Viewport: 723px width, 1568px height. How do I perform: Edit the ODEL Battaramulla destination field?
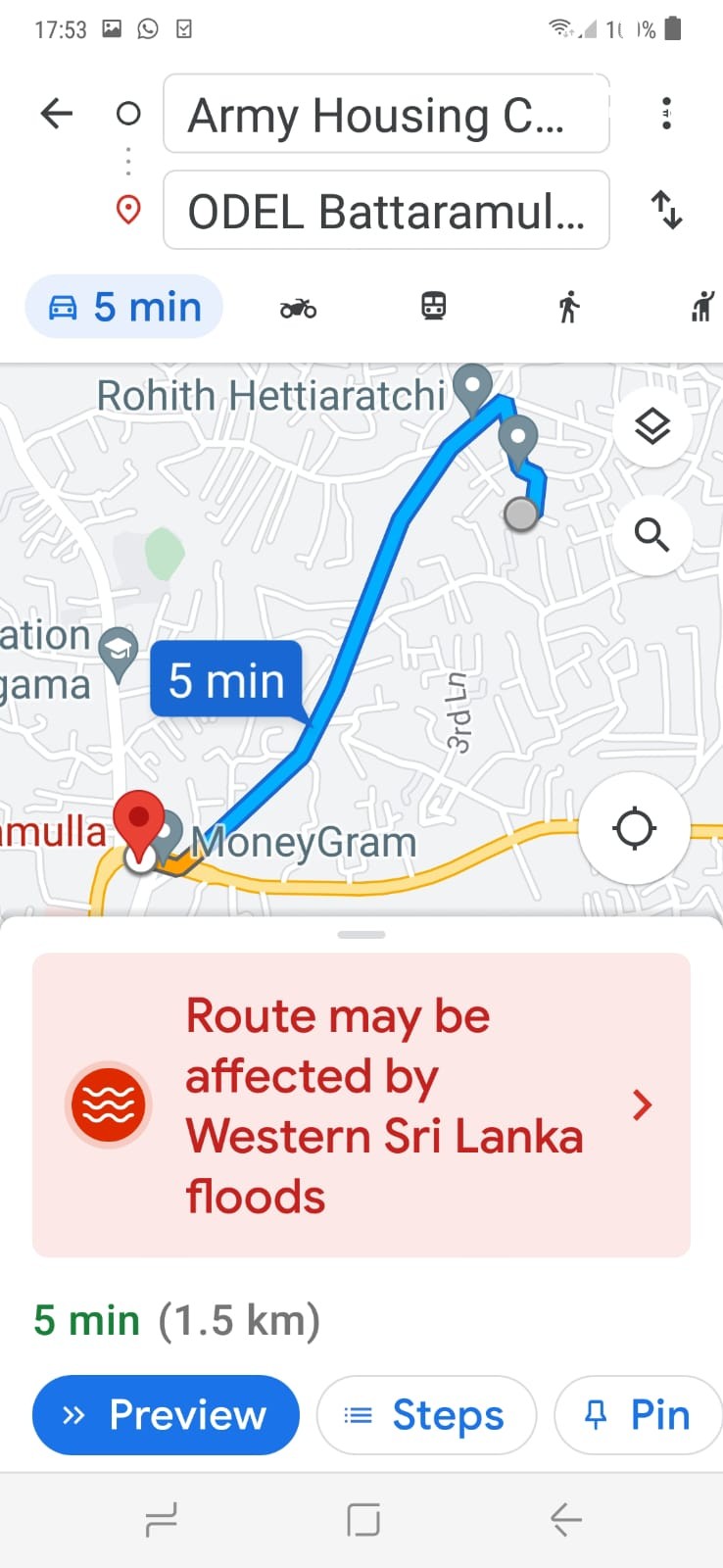386,211
